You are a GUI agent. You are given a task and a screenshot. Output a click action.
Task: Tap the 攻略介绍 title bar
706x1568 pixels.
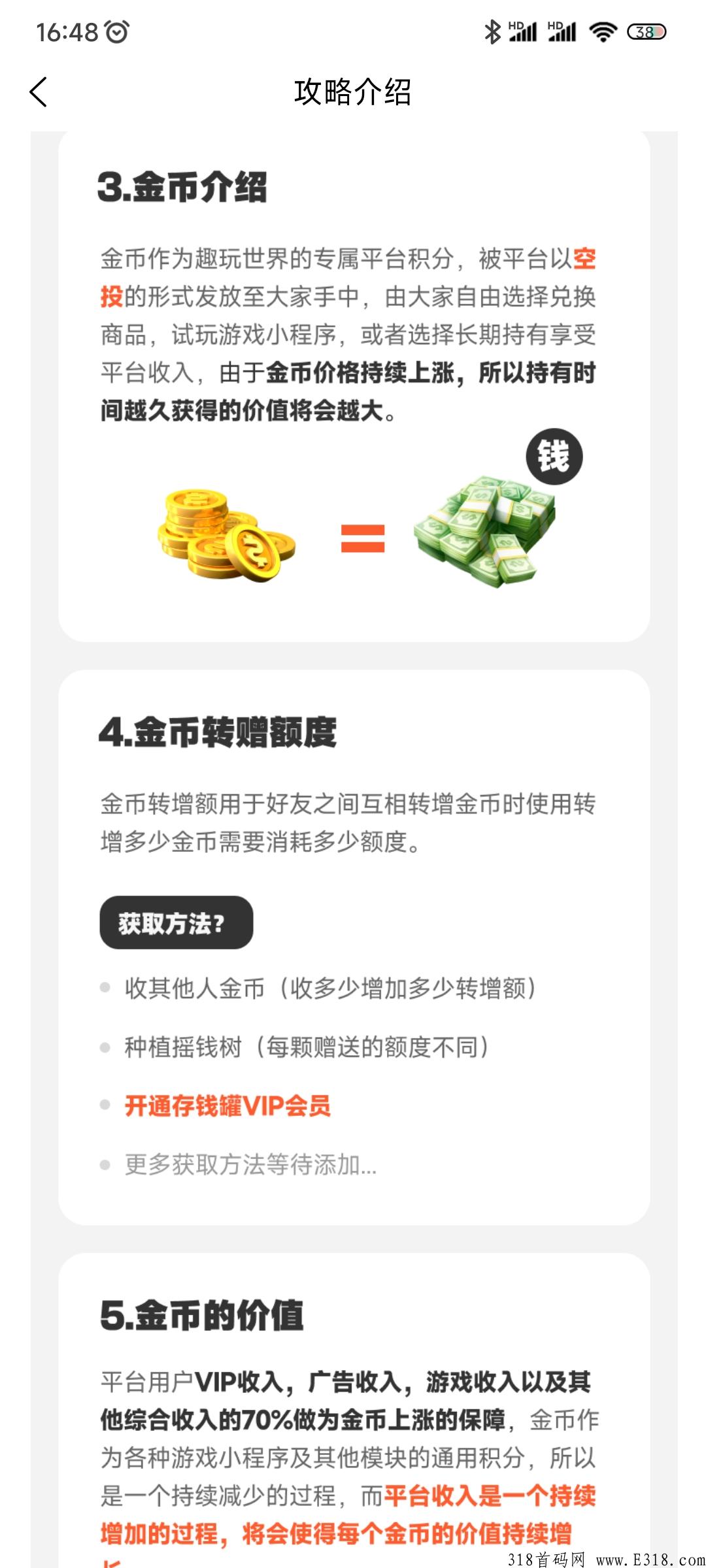point(353,91)
